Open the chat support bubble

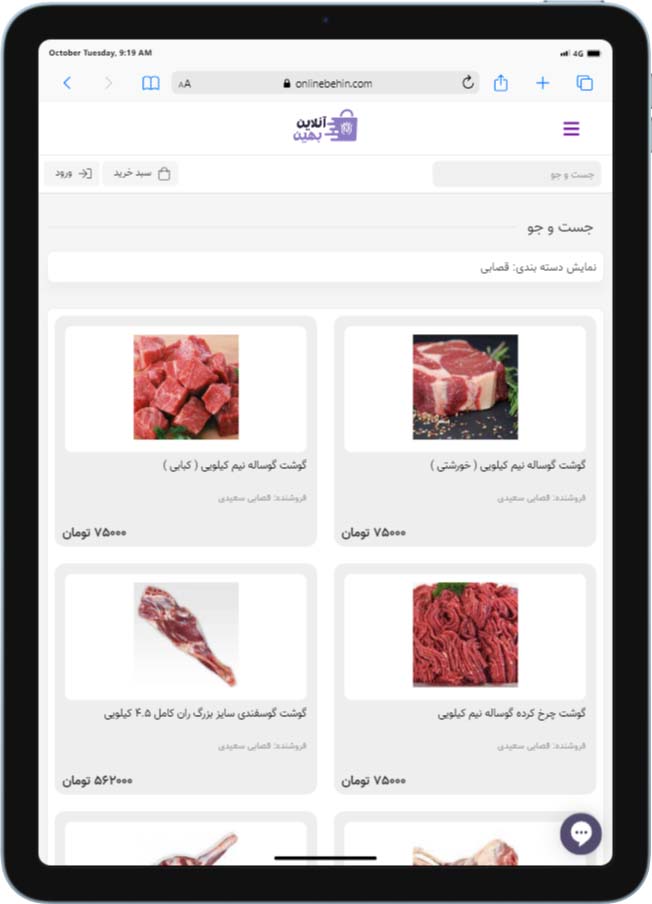tap(580, 833)
